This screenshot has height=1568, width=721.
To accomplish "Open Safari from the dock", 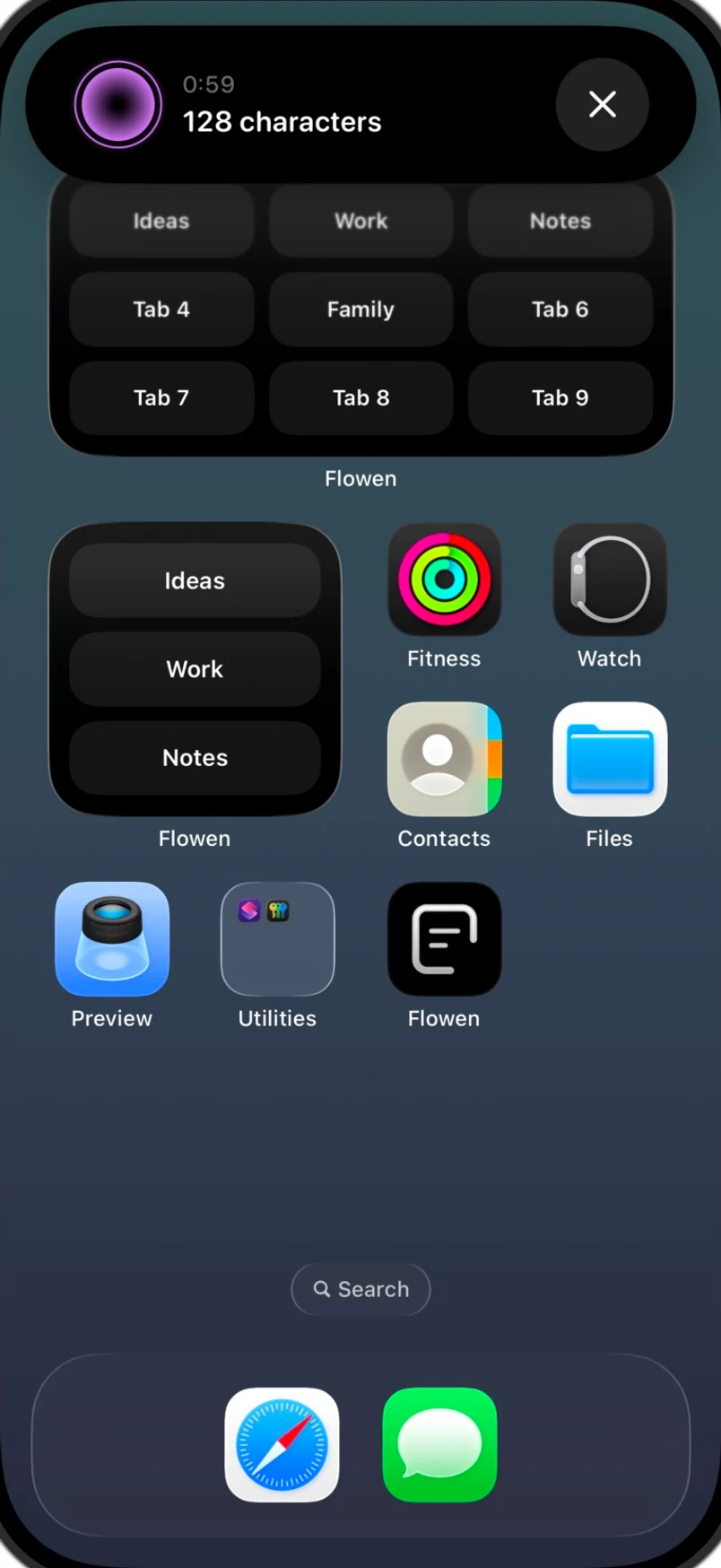I will coord(282,1445).
